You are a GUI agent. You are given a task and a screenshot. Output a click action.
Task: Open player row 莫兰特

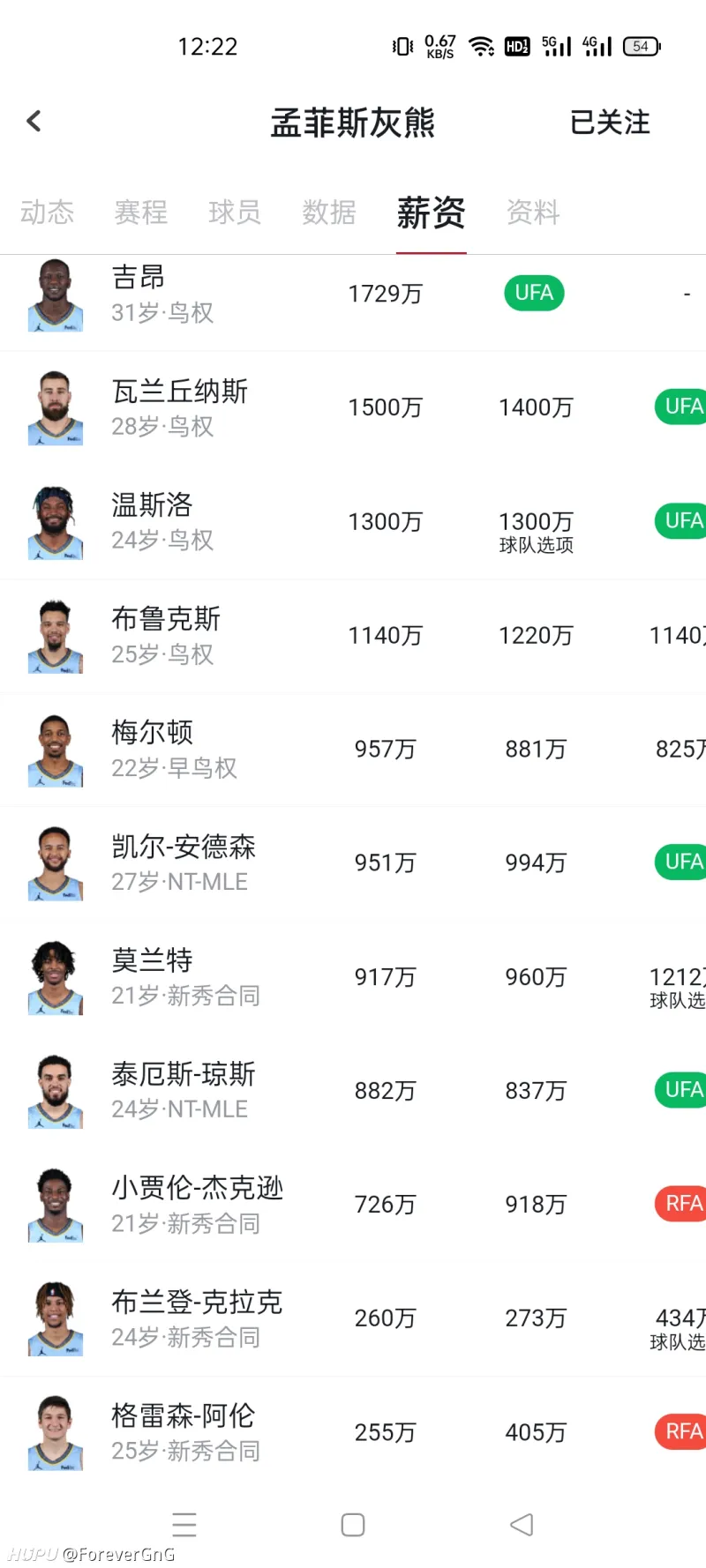(x=353, y=977)
